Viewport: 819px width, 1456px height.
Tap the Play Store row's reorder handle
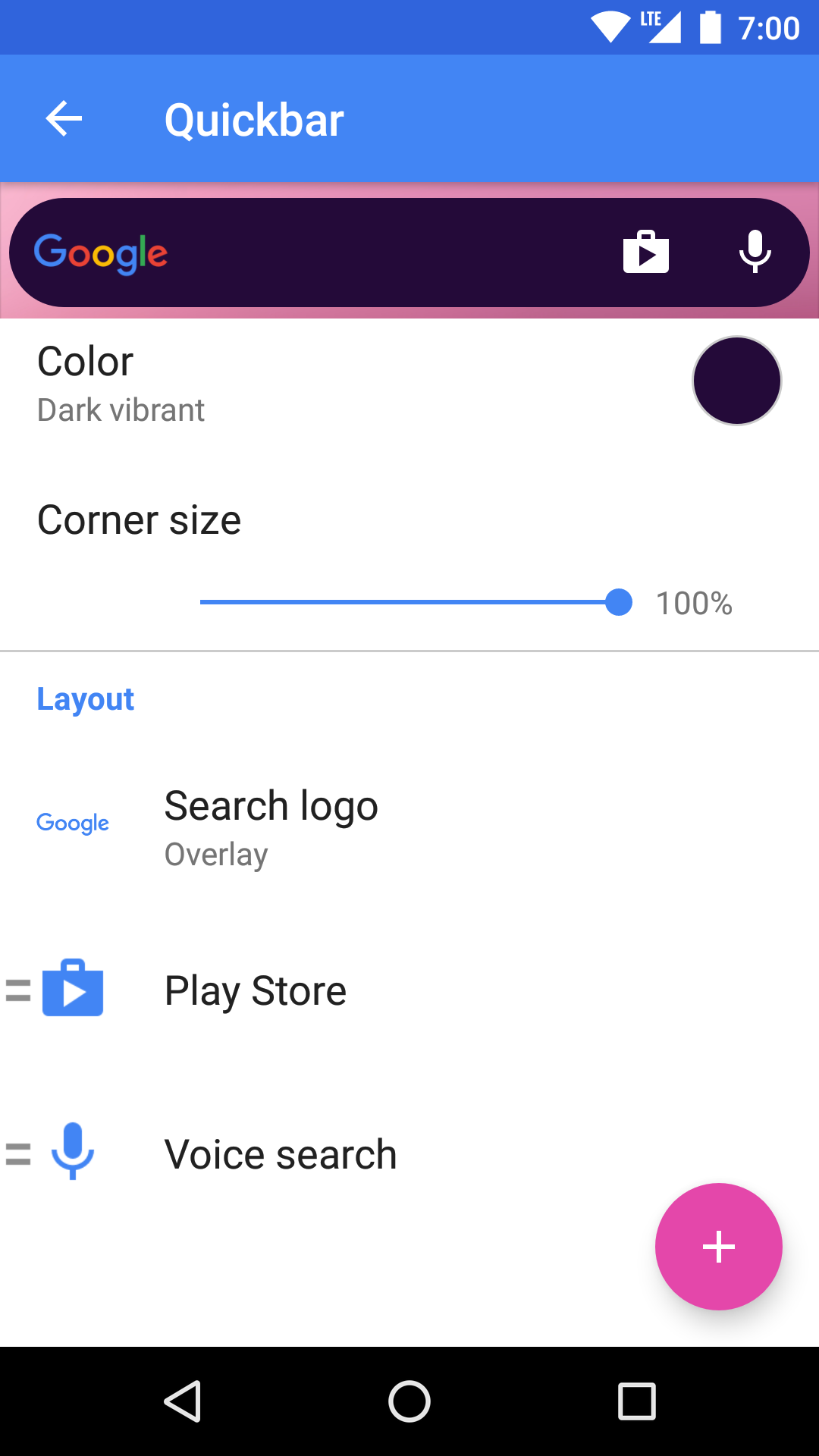(18, 990)
